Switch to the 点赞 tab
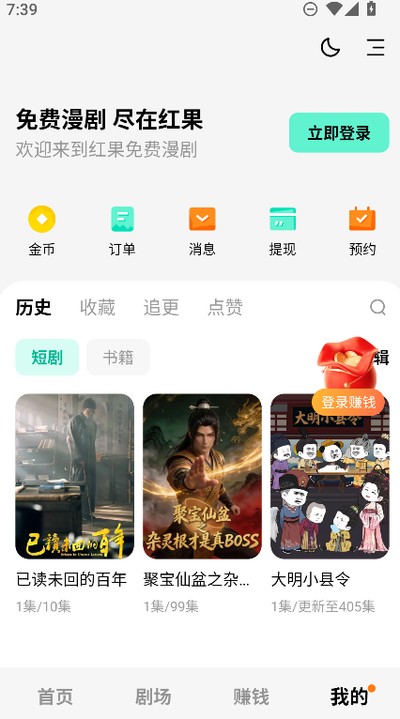Image resolution: width=400 pixels, height=719 pixels. point(225,307)
